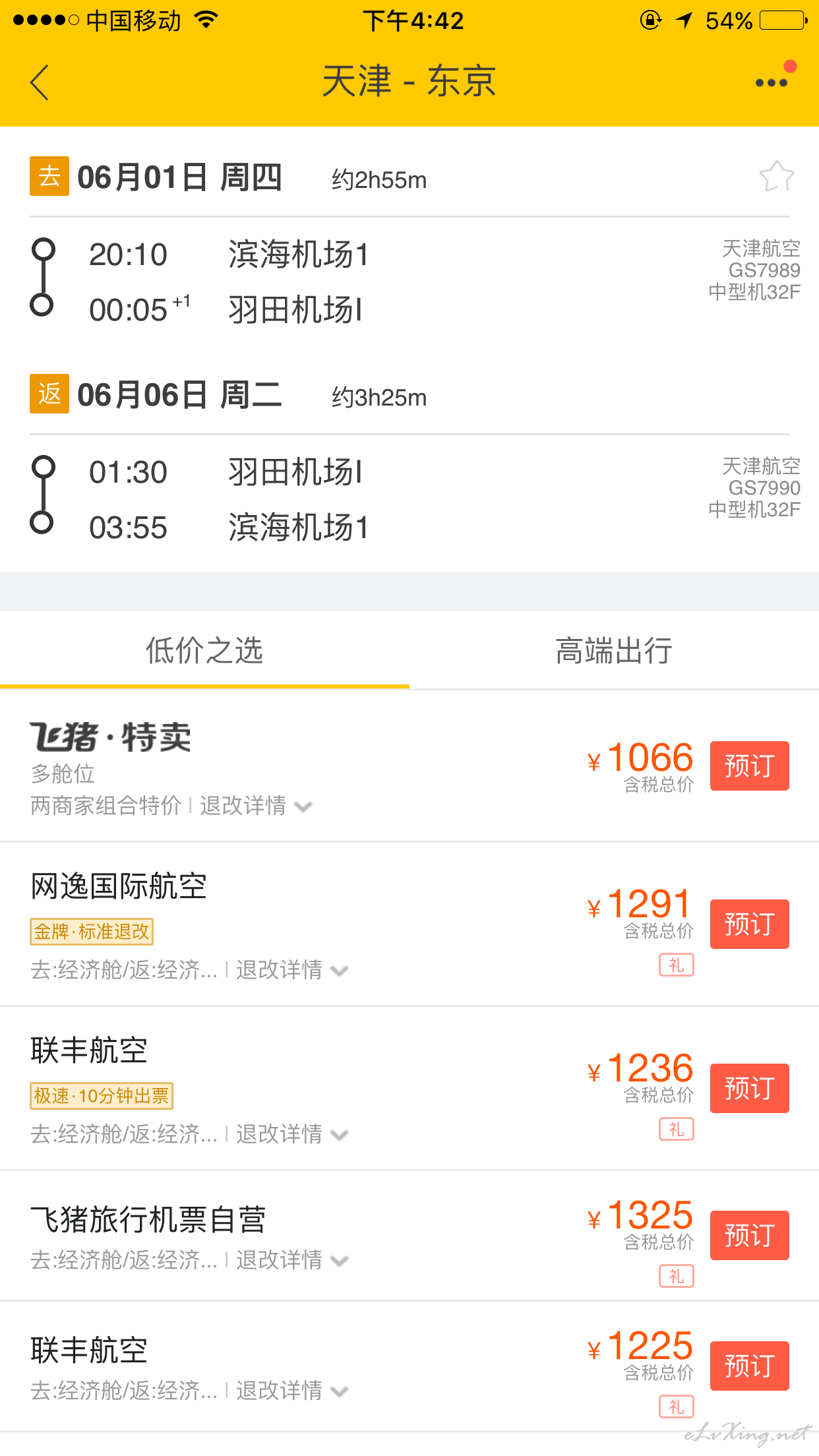Screen dimensions: 819x1456
Task: Book the 飞猪旅行机票自营 ¥1325 ticket
Action: coord(749,1235)
